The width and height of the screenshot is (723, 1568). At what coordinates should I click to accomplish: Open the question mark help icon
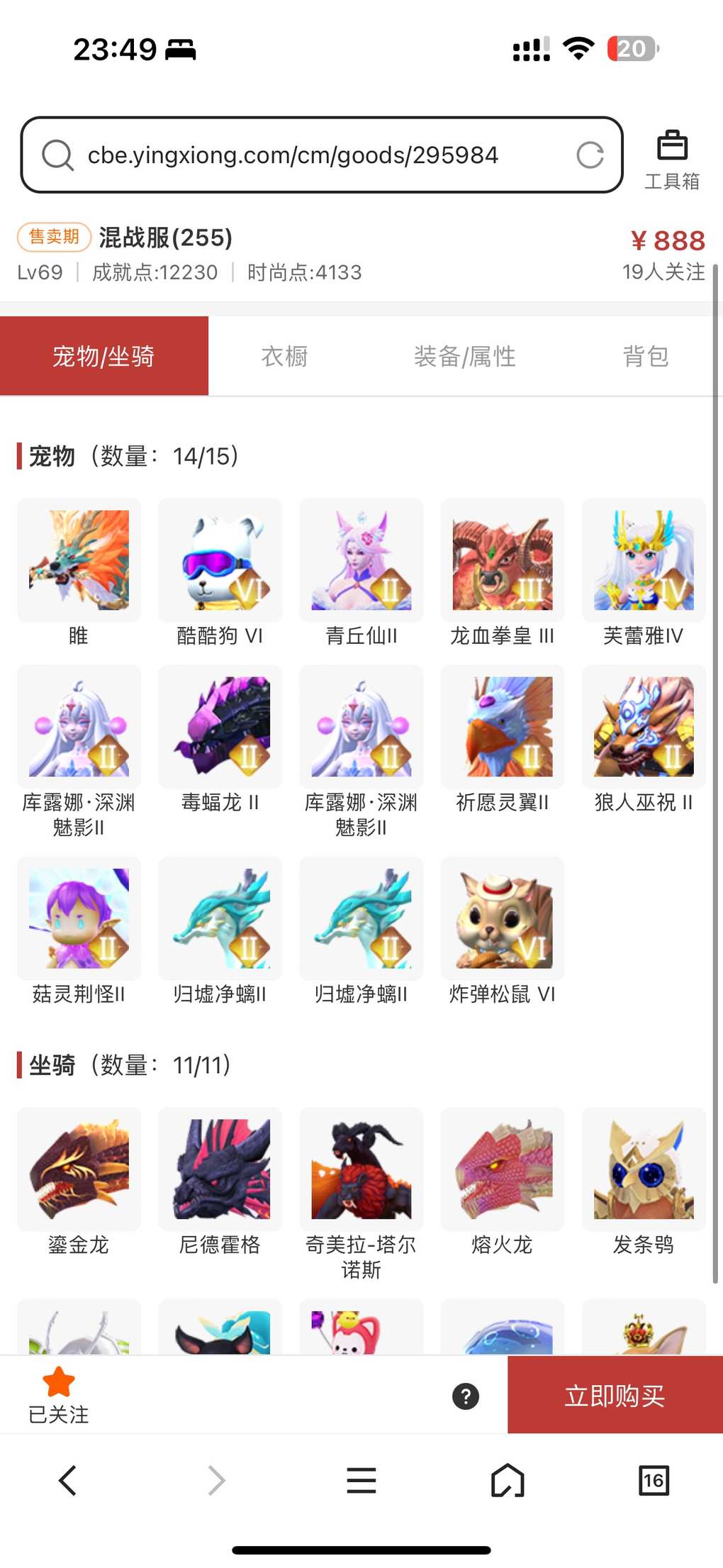465,1396
